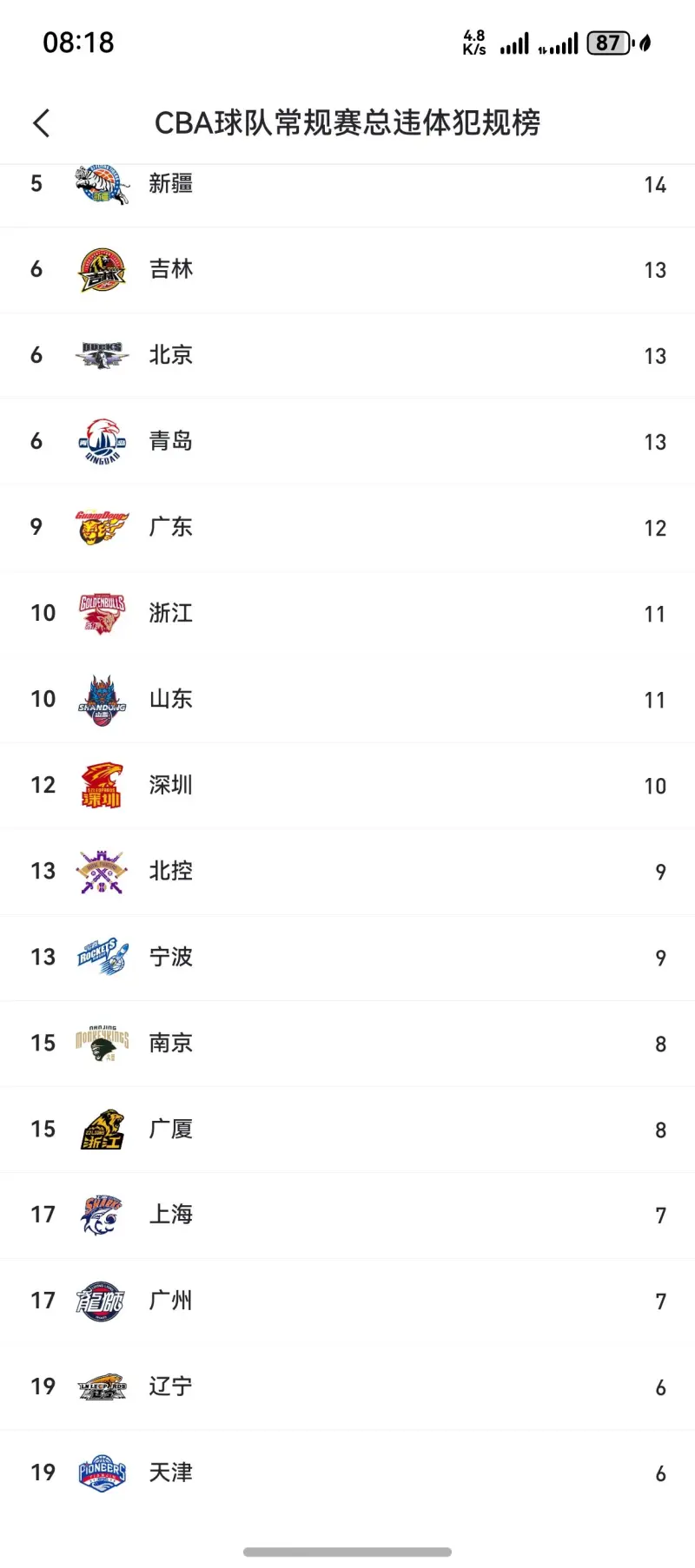Select the 北京 team row
The image size is (695, 1568).
[347, 356]
